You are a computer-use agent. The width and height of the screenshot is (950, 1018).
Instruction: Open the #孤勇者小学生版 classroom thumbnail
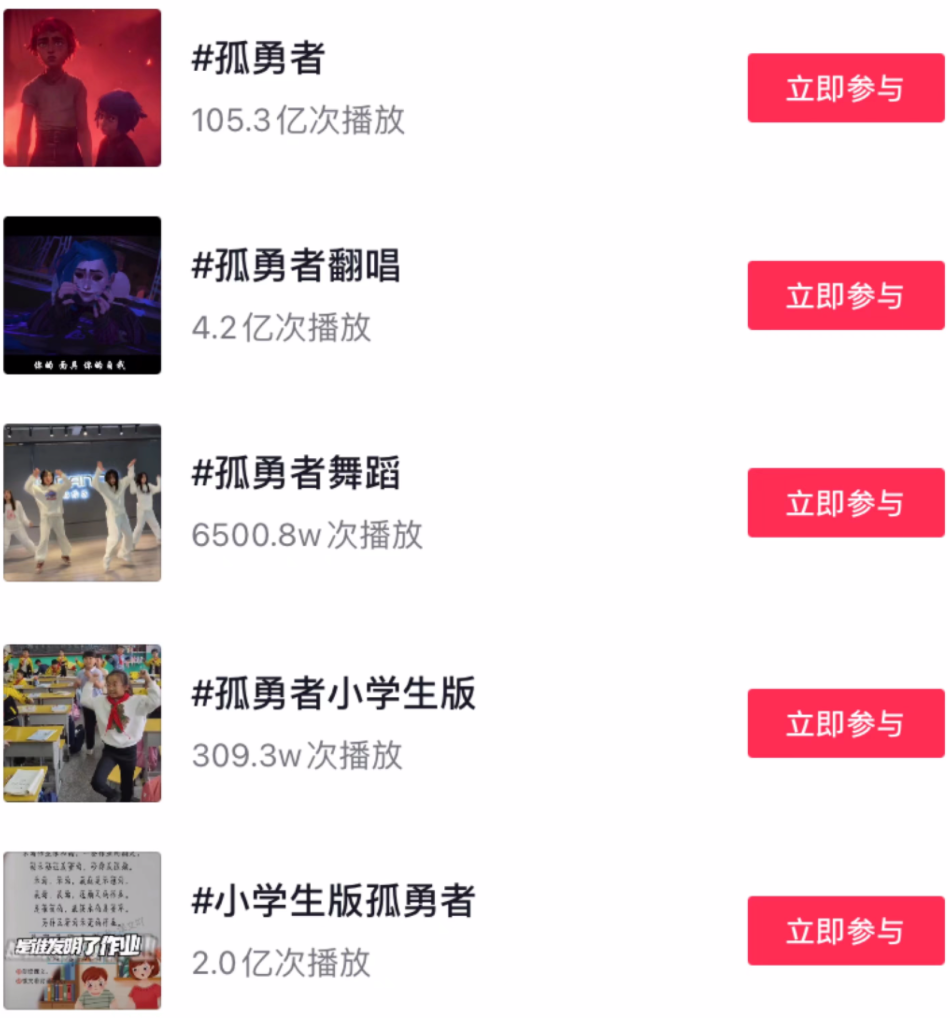click(x=82, y=723)
